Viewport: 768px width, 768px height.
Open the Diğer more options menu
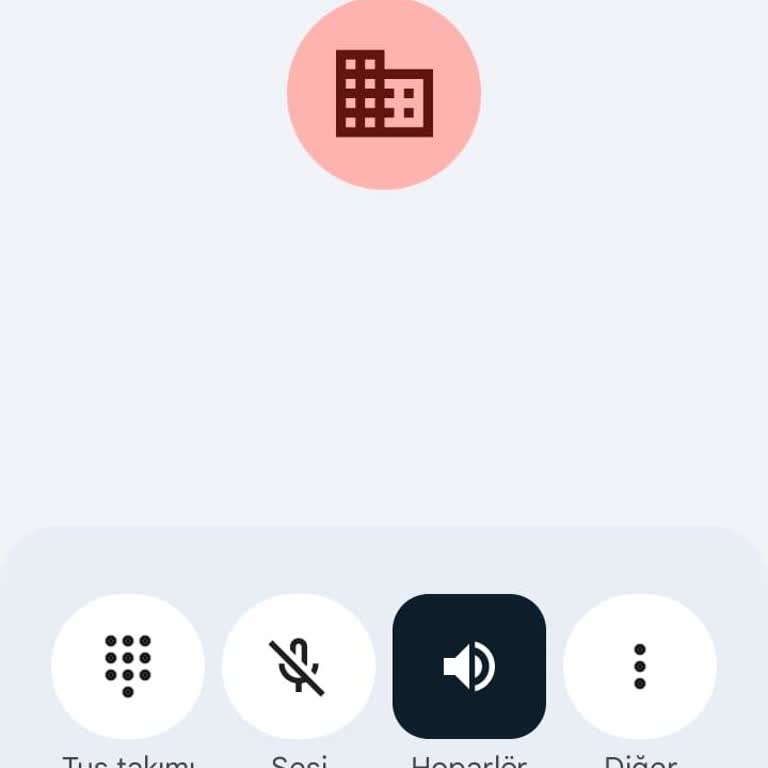[640, 666]
